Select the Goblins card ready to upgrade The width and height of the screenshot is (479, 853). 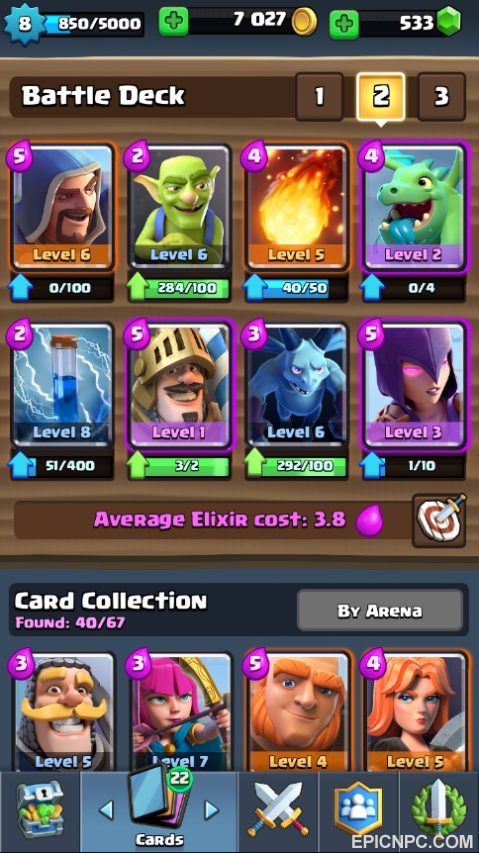179,207
